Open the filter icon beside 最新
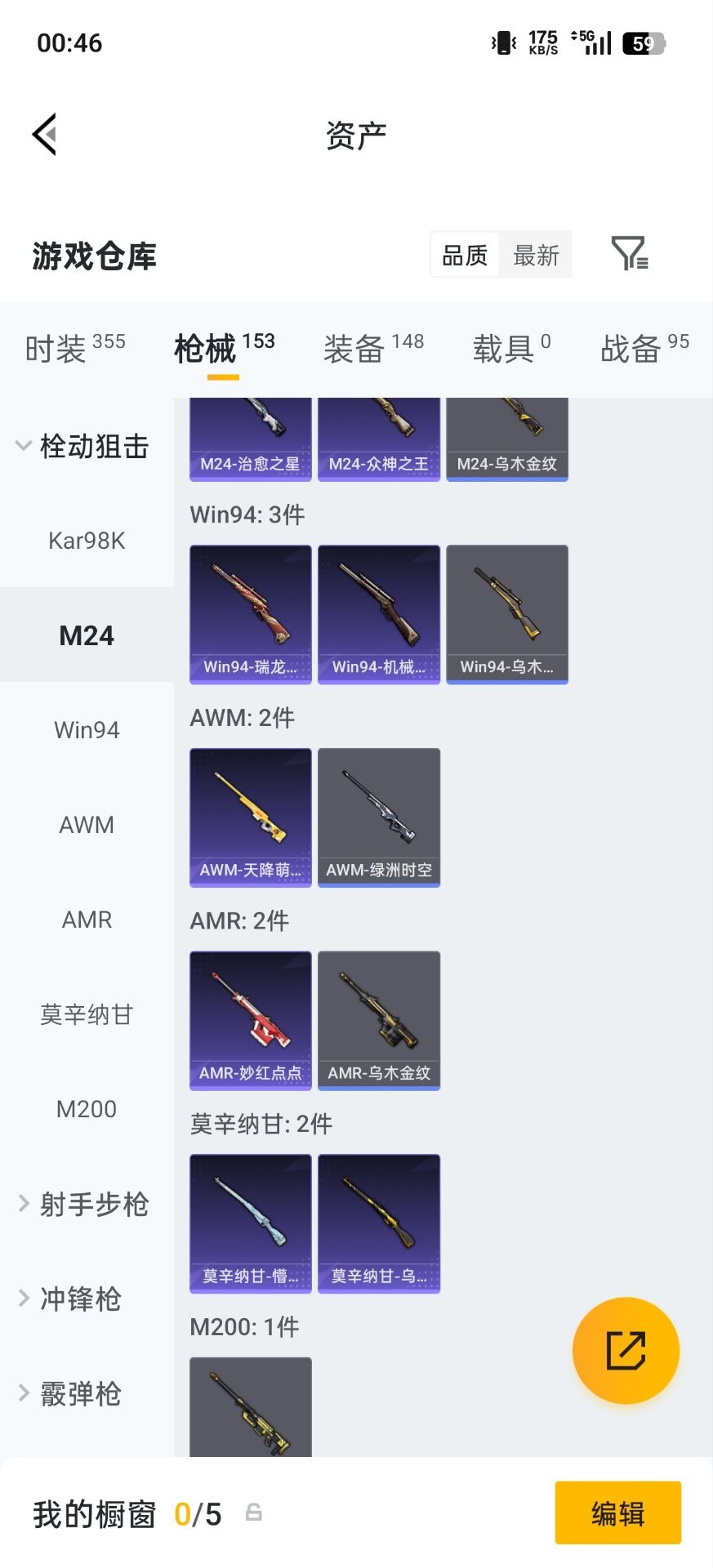Screen dimensions: 713x1568 pyautogui.click(x=630, y=254)
